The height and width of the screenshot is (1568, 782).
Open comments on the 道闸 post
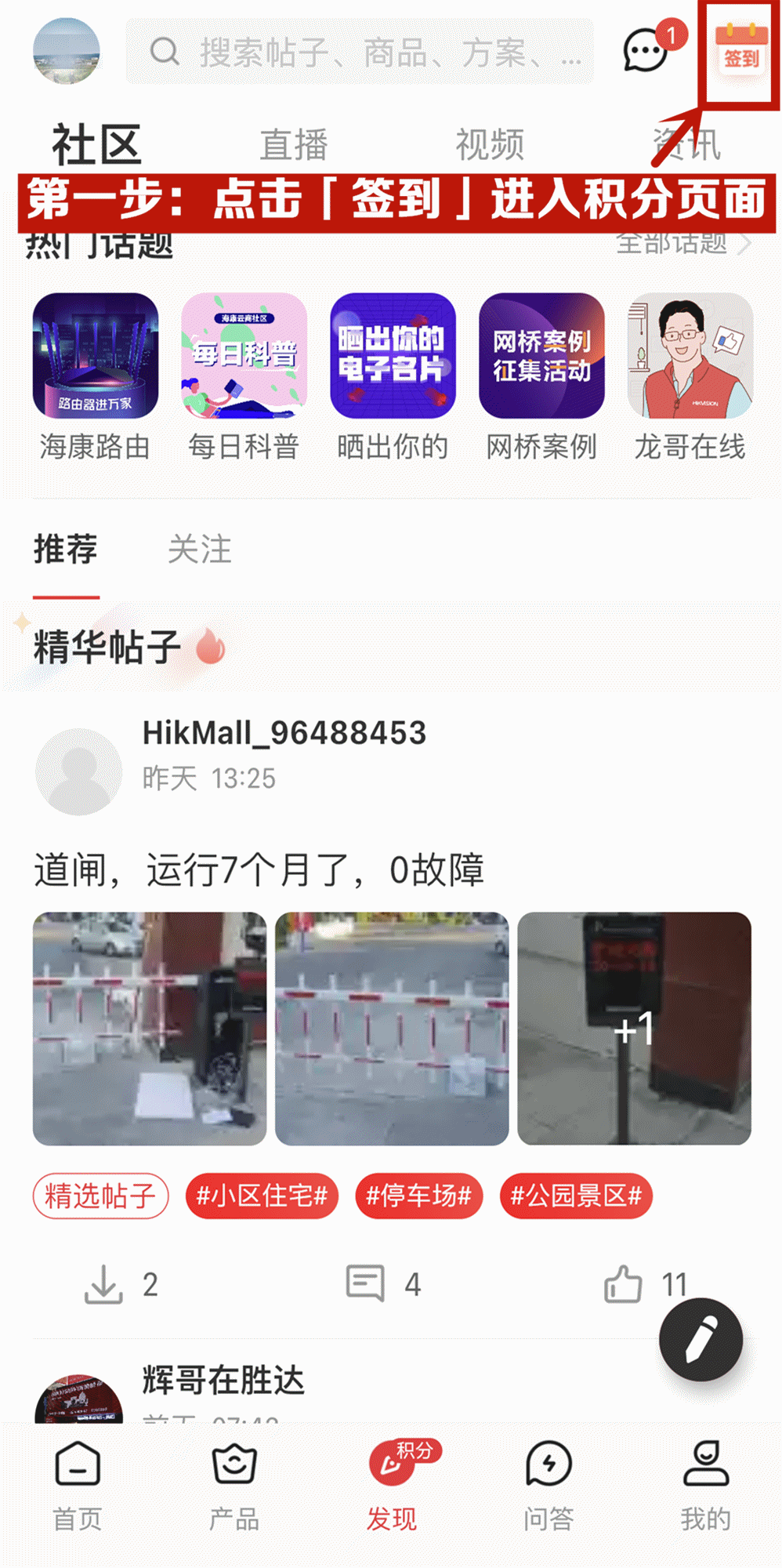pyautogui.click(x=366, y=1284)
